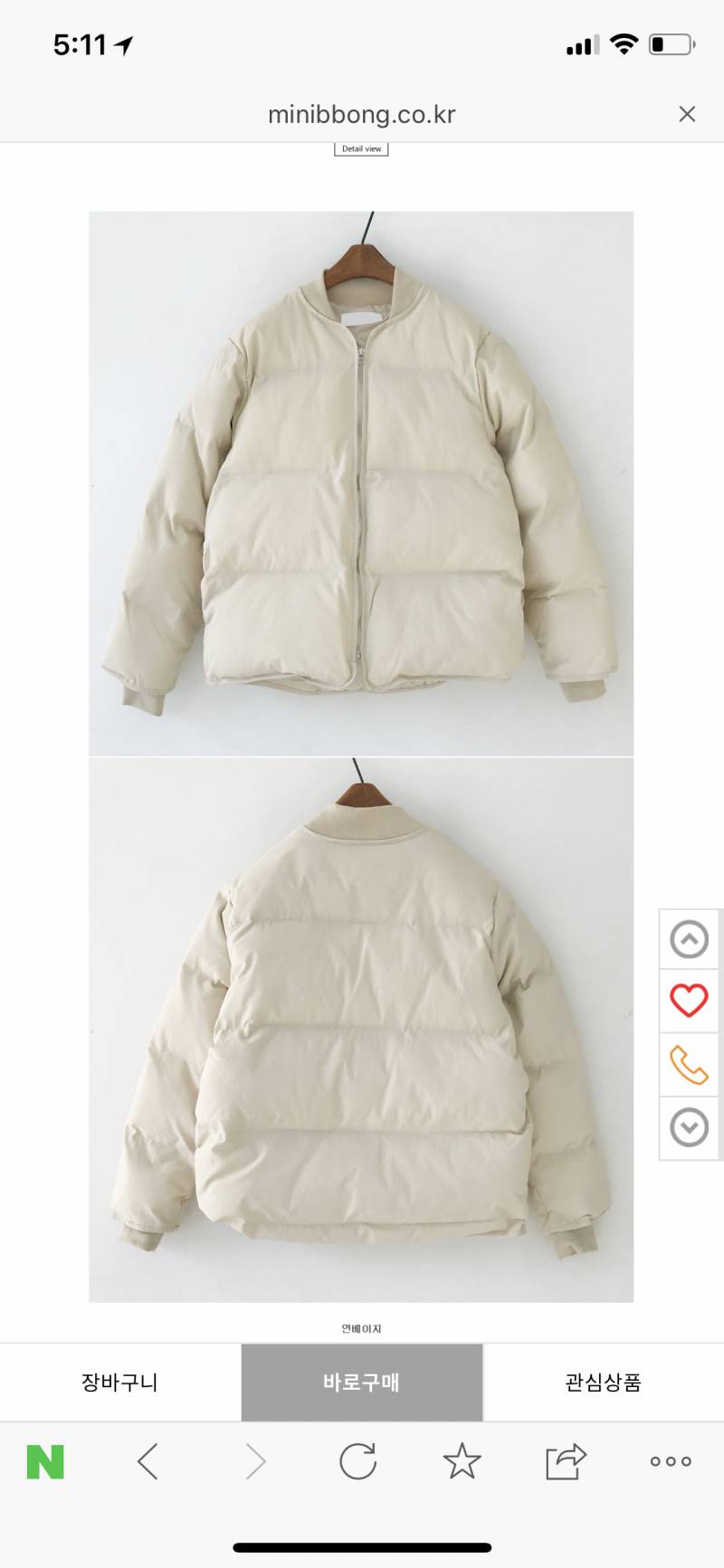The image size is (724, 1568).
Task: Bookmark this page with star icon
Action: point(462,1461)
